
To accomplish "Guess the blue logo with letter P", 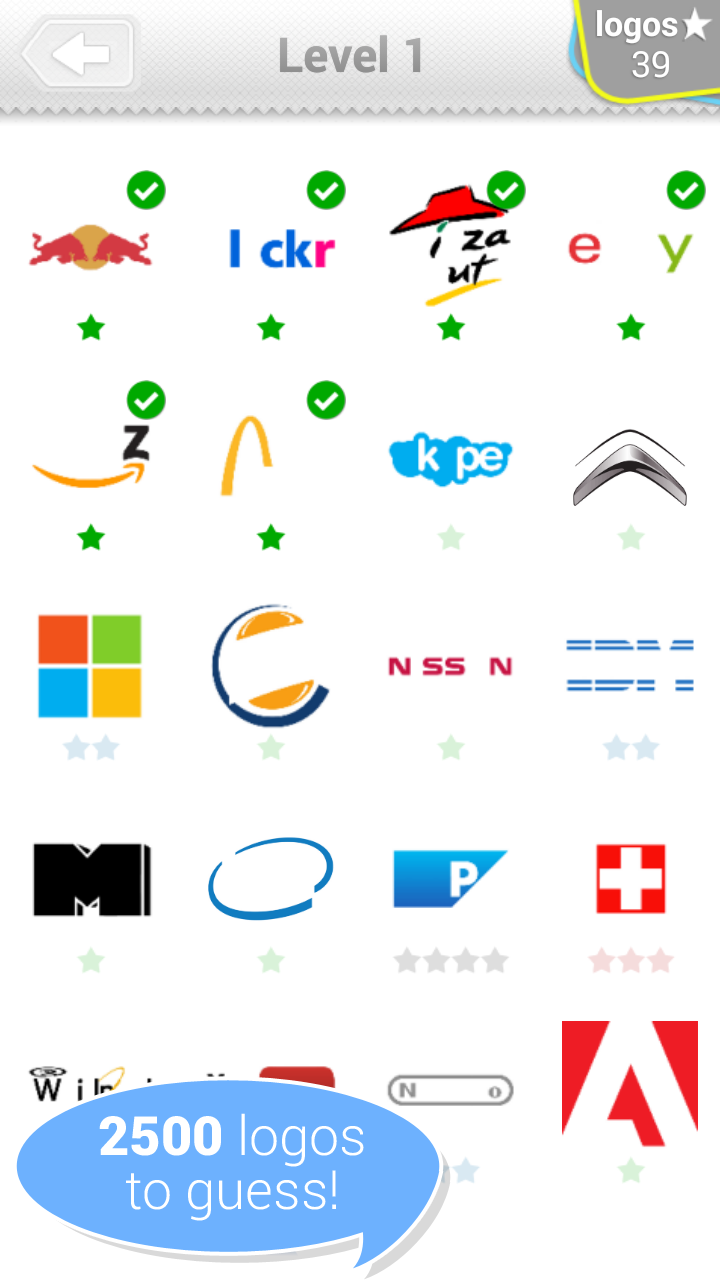I will pos(450,878).
